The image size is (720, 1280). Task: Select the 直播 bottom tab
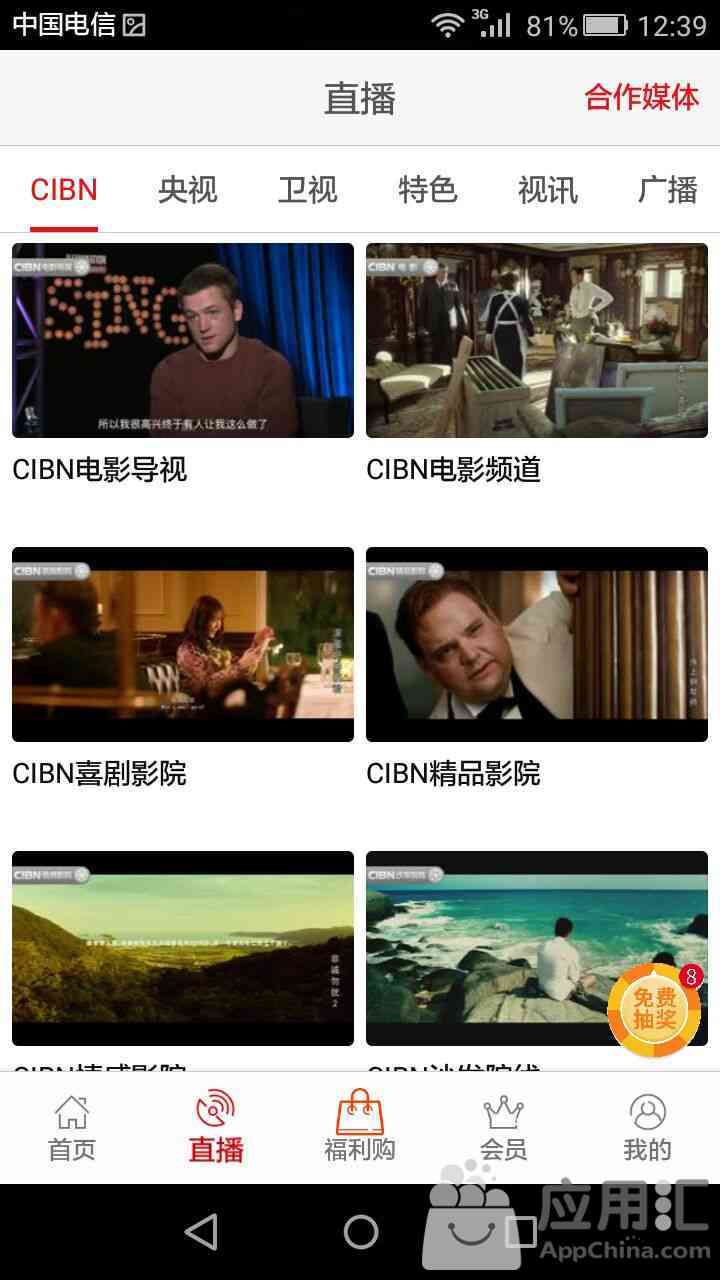pos(216,1127)
